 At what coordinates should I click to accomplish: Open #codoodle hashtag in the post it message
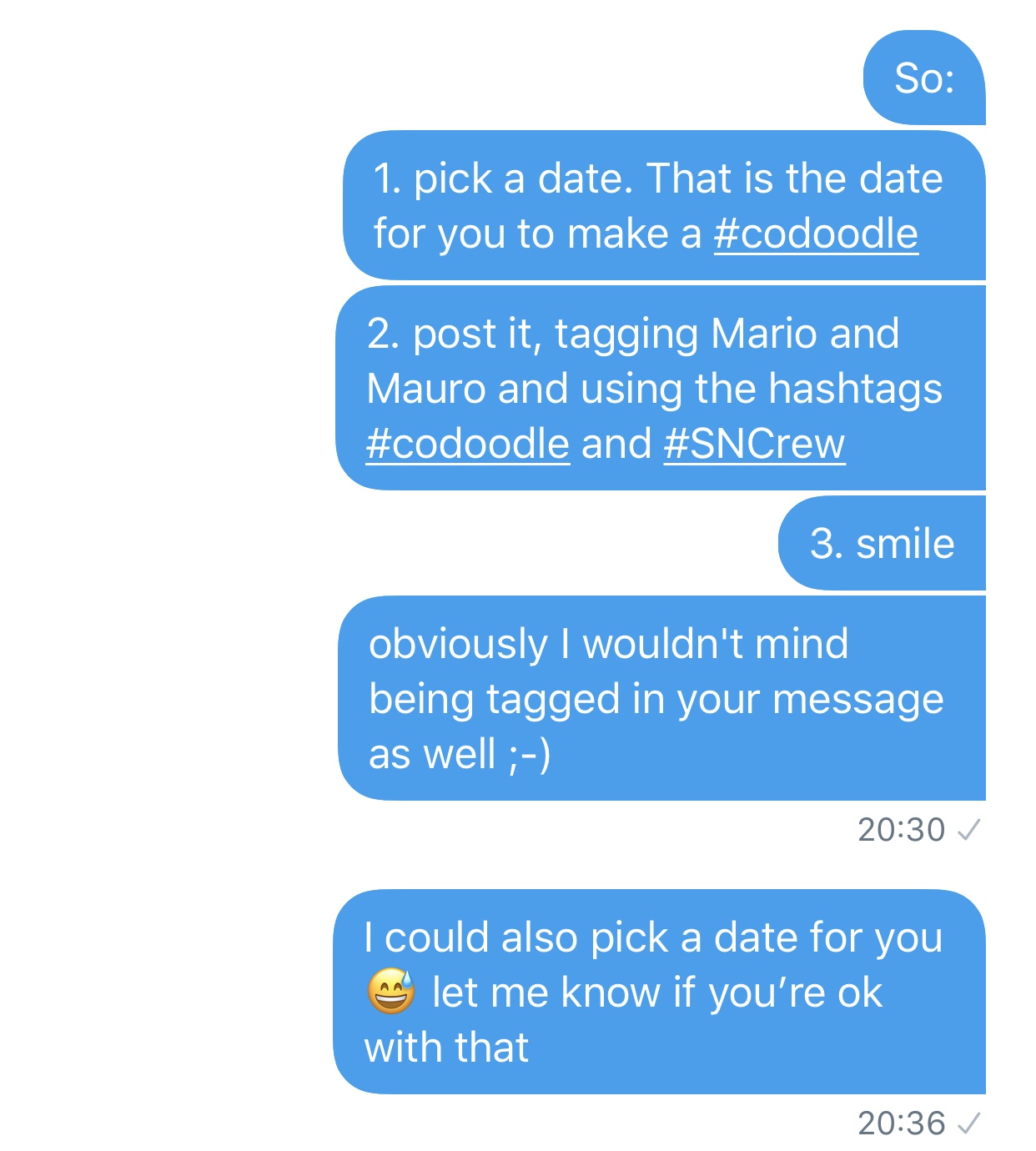[x=467, y=444]
